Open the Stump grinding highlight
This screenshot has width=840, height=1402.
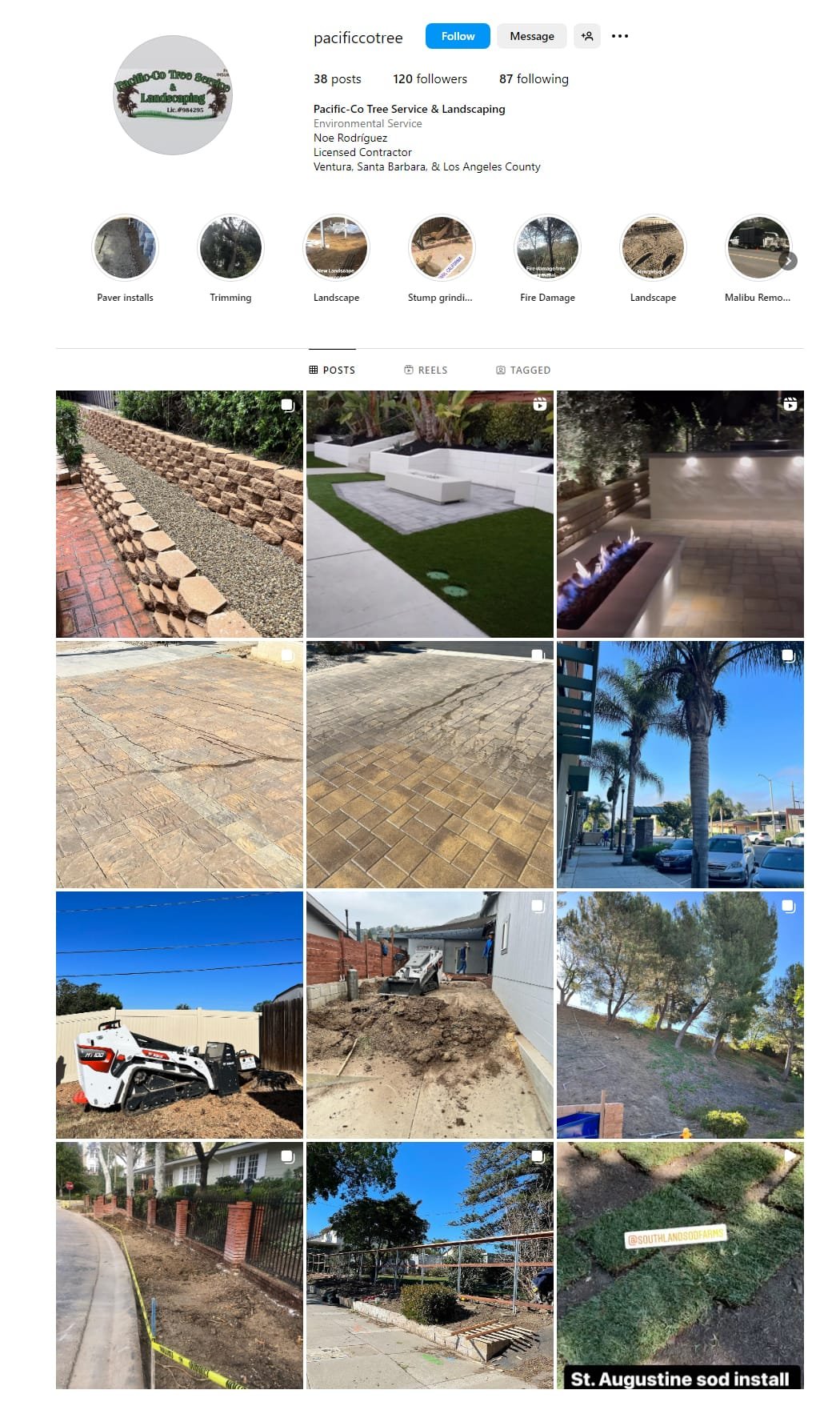coord(442,247)
